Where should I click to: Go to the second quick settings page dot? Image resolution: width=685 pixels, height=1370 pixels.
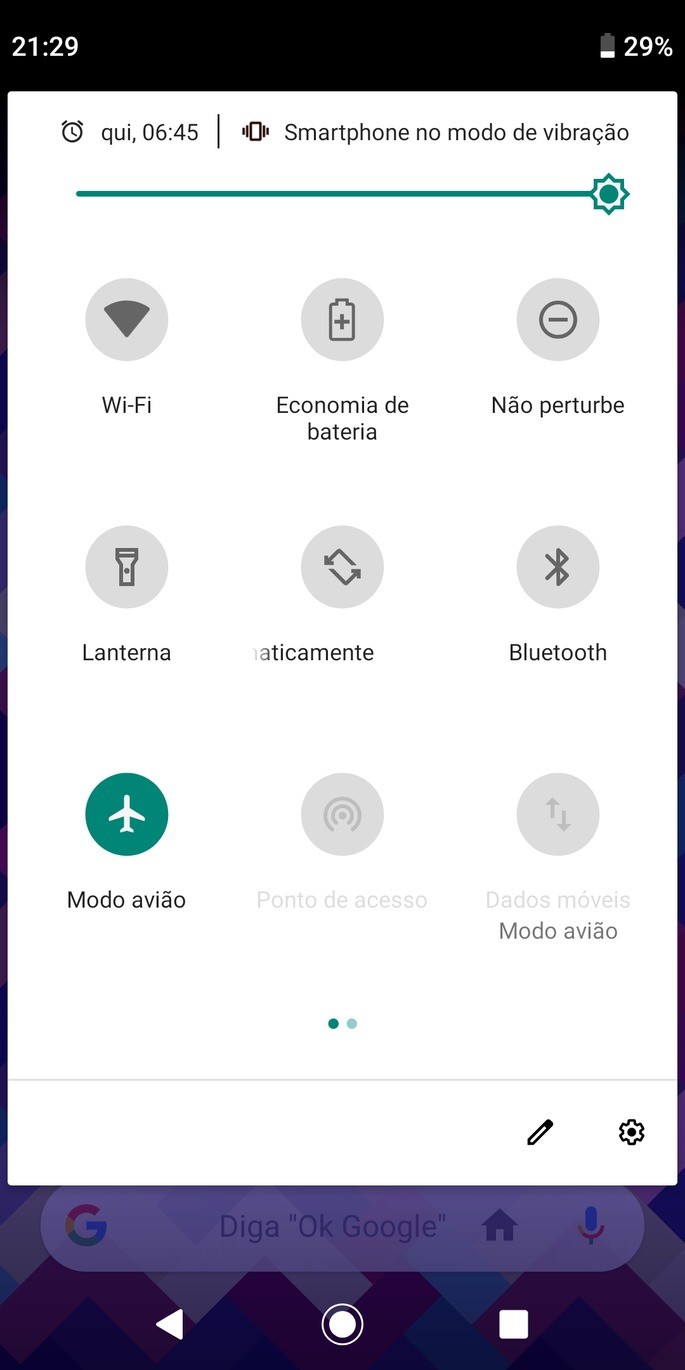[352, 1023]
